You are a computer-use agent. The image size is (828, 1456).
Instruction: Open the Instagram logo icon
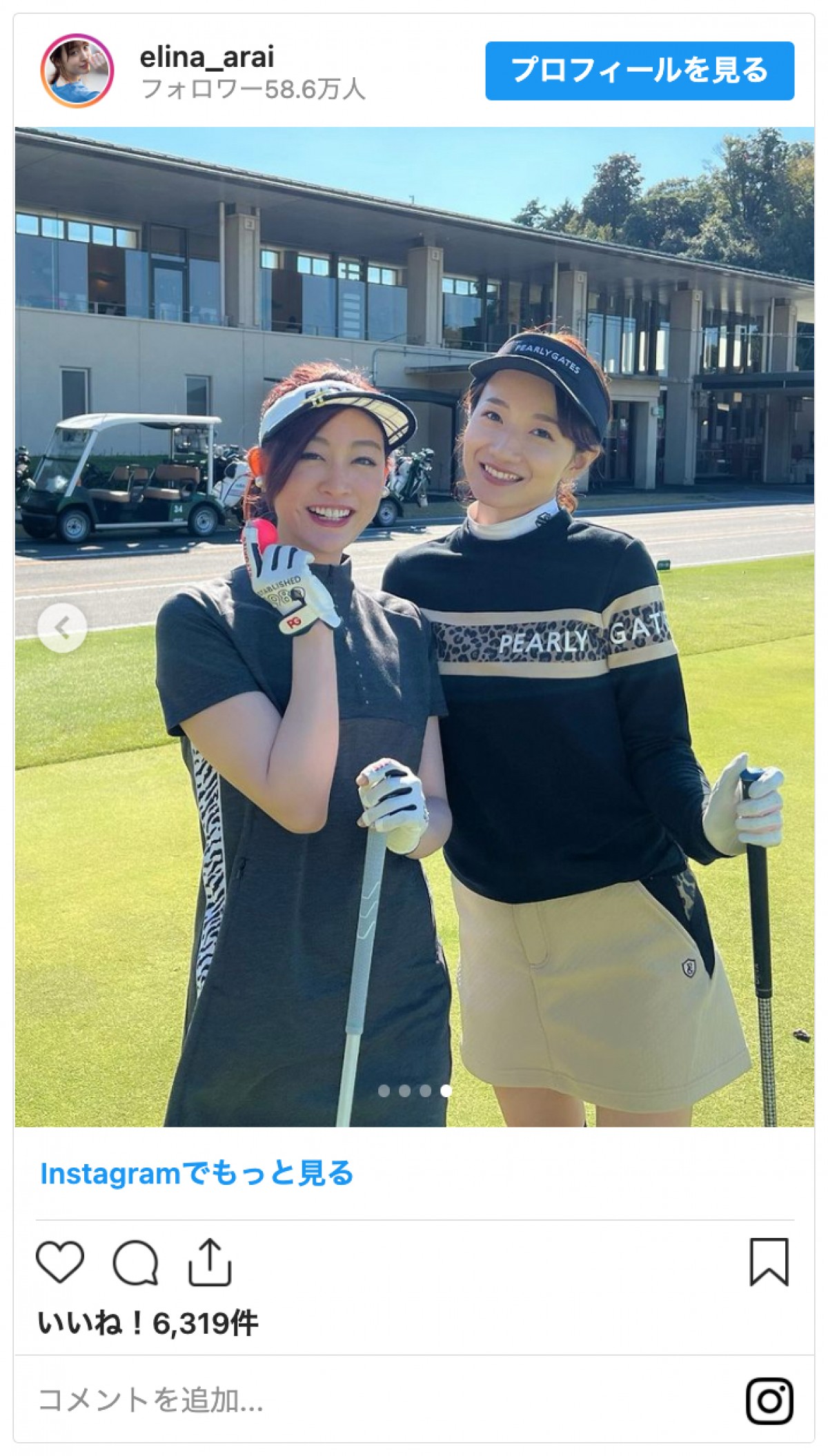point(769,1401)
